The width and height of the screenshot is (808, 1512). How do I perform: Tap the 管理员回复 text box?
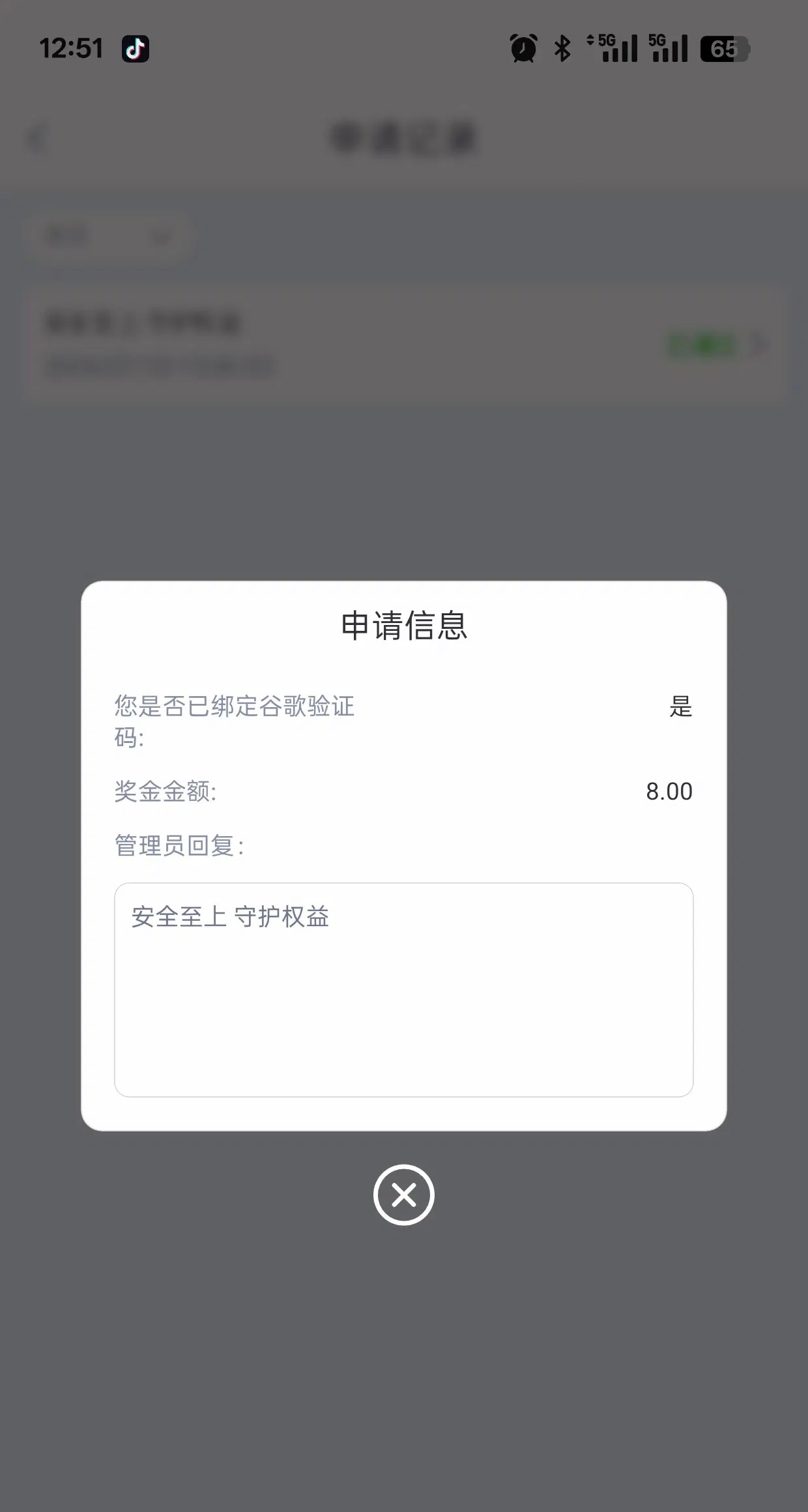(x=404, y=989)
